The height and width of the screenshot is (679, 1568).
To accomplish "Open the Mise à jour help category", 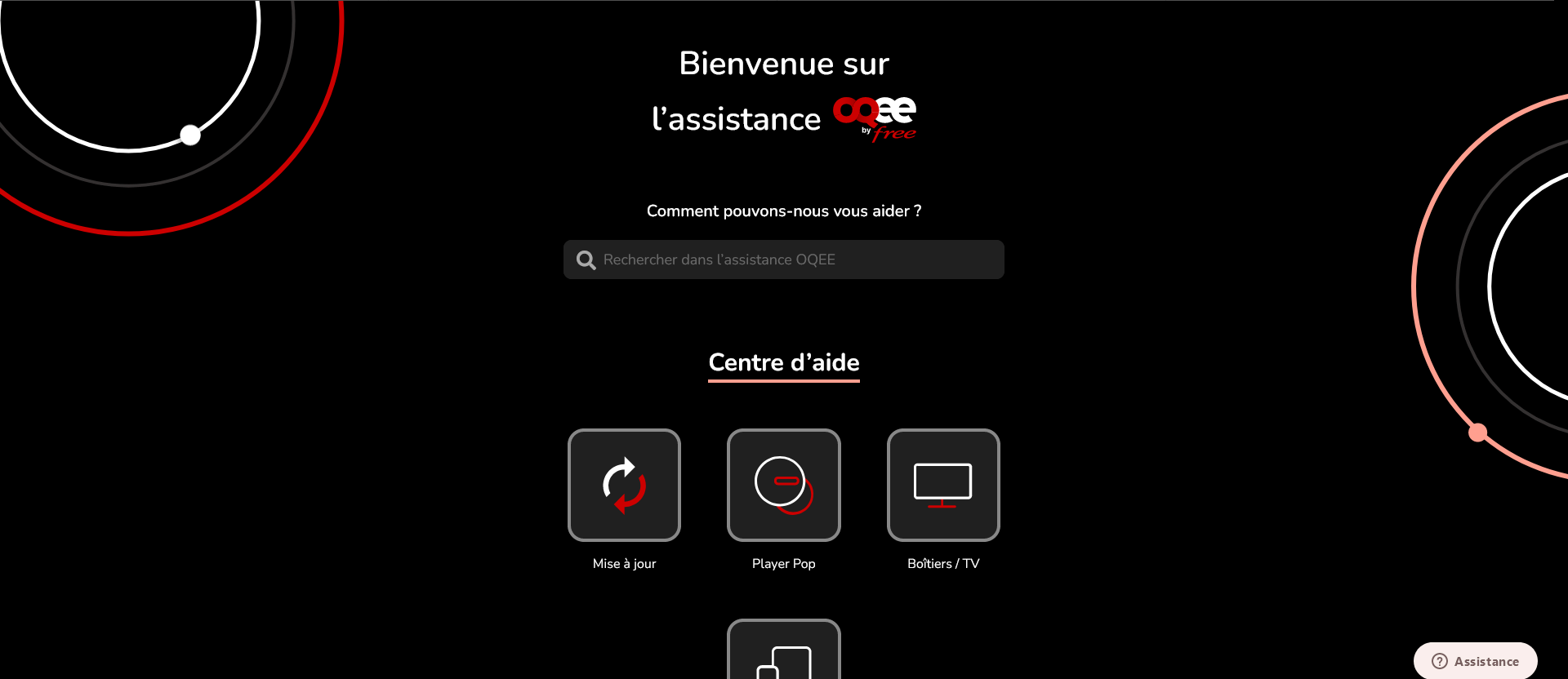I will click(x=624, y=485).
